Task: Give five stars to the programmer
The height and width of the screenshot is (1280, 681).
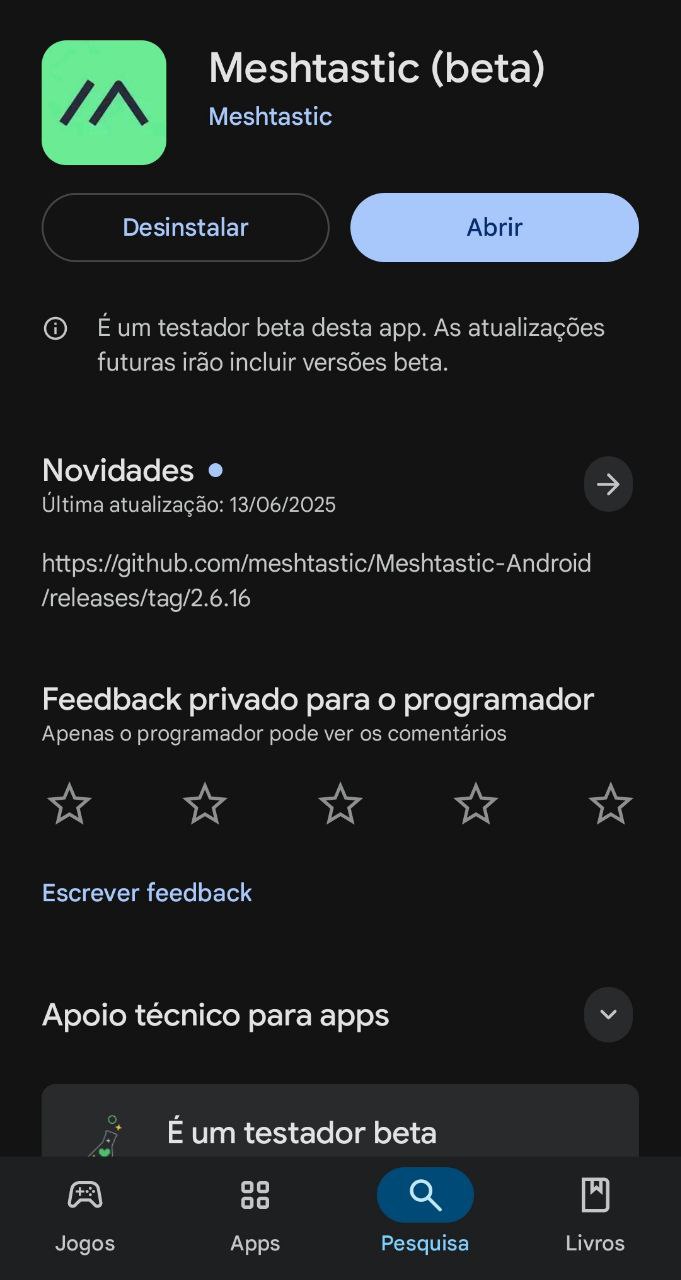Action: [611, 804]
